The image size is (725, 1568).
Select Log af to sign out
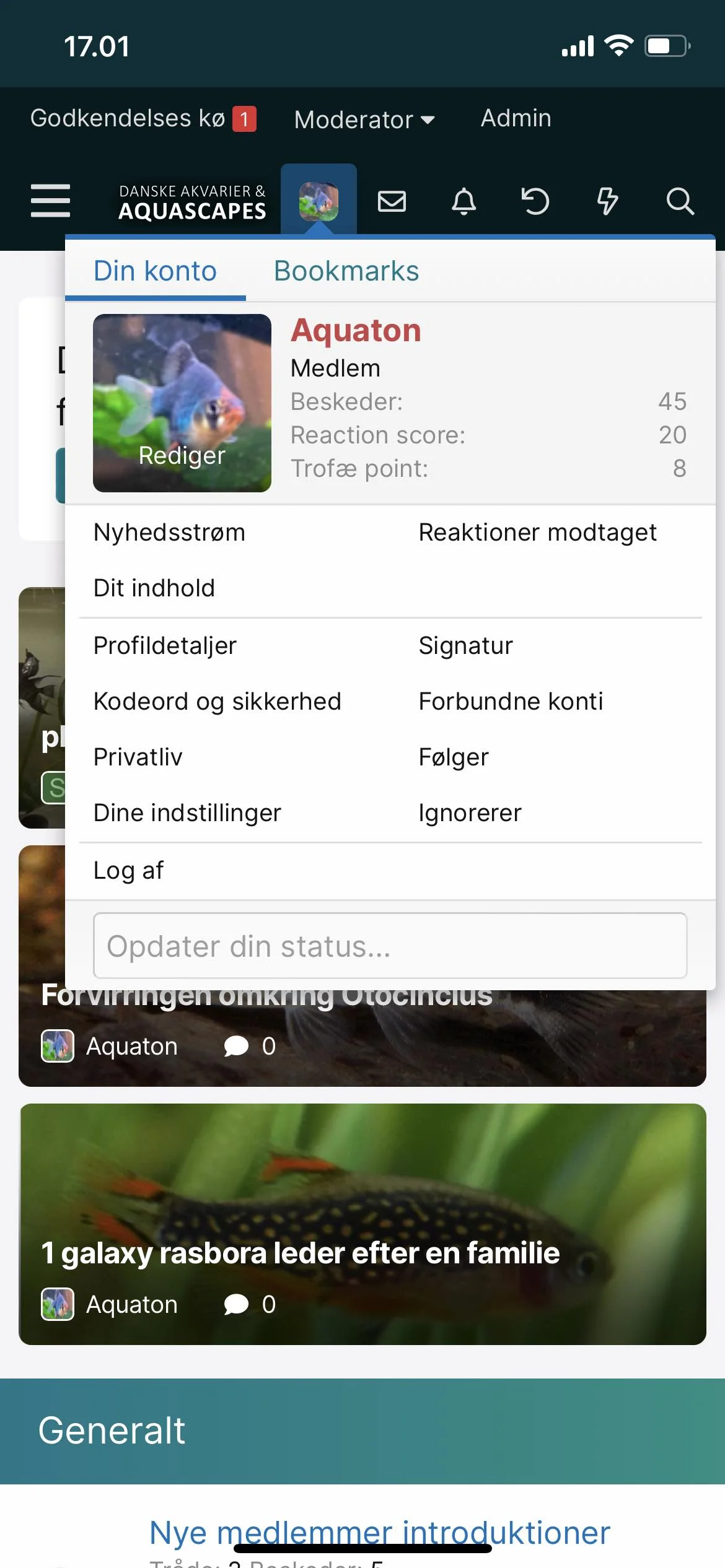click(128, 871)
